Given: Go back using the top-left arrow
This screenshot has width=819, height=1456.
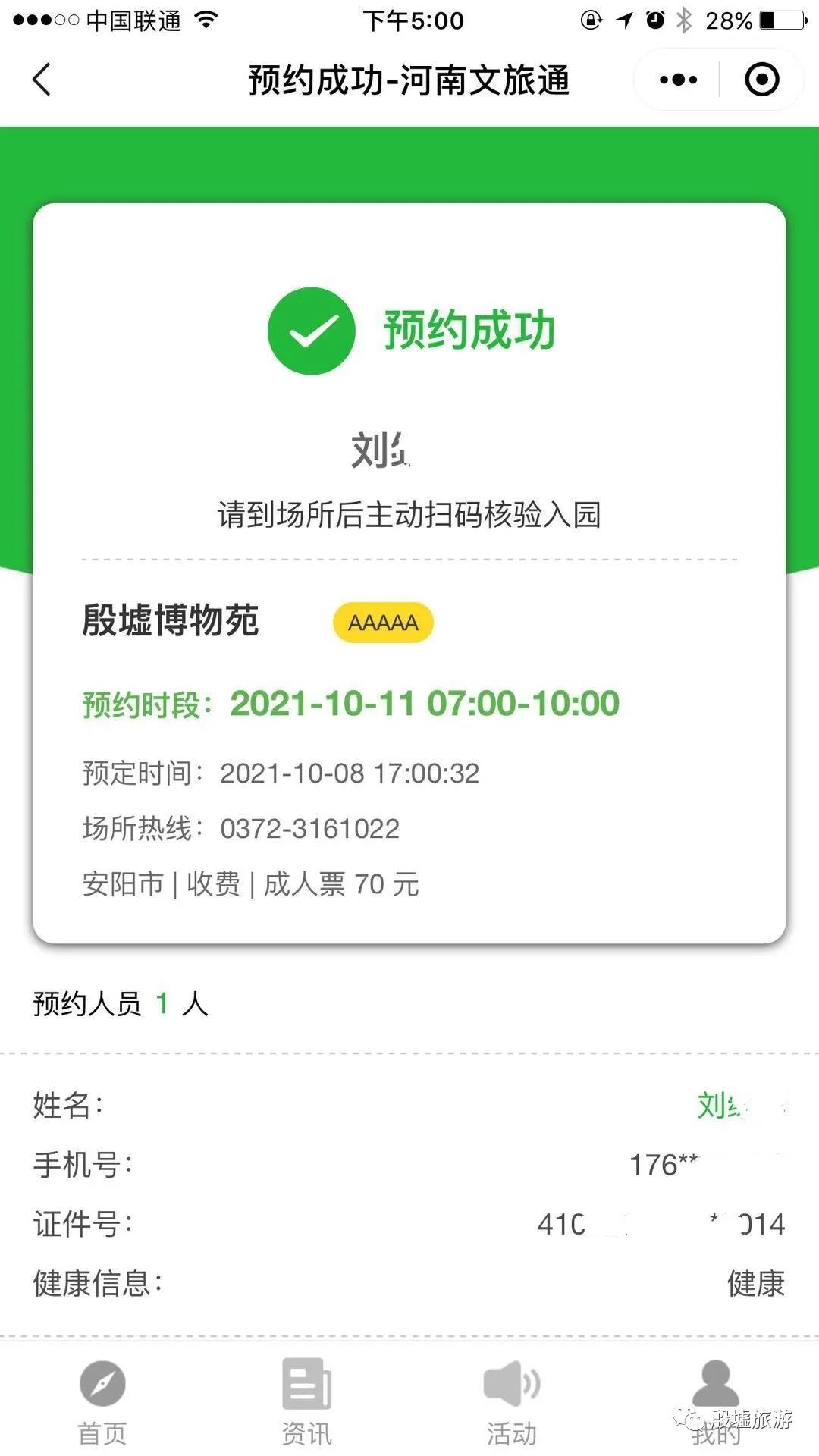Looking at the screenshot, I should [x=42, y=80].
